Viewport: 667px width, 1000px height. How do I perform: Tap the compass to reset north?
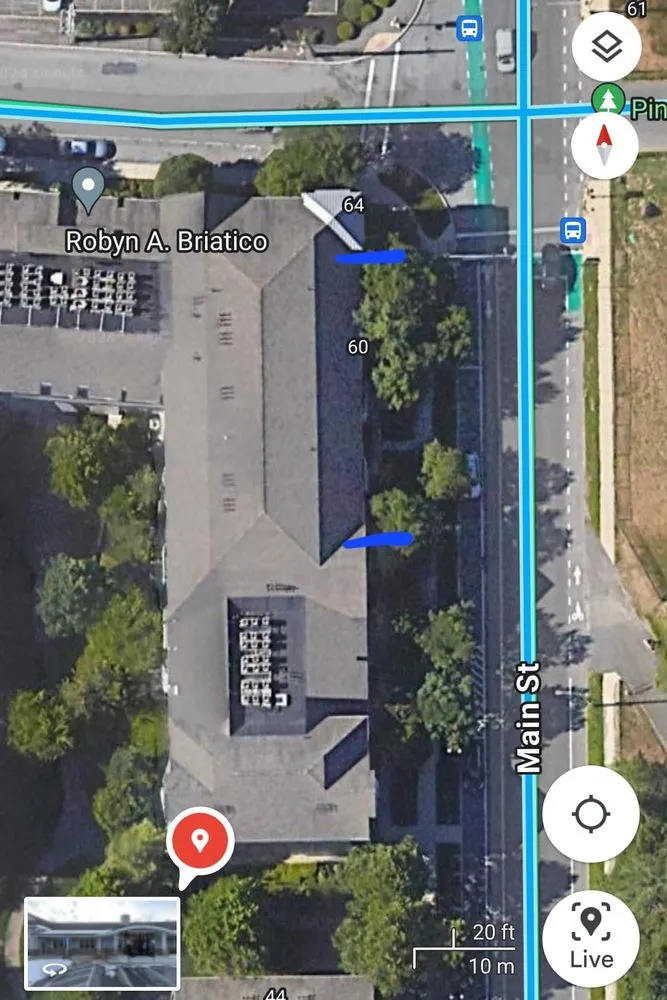[606, 146]
